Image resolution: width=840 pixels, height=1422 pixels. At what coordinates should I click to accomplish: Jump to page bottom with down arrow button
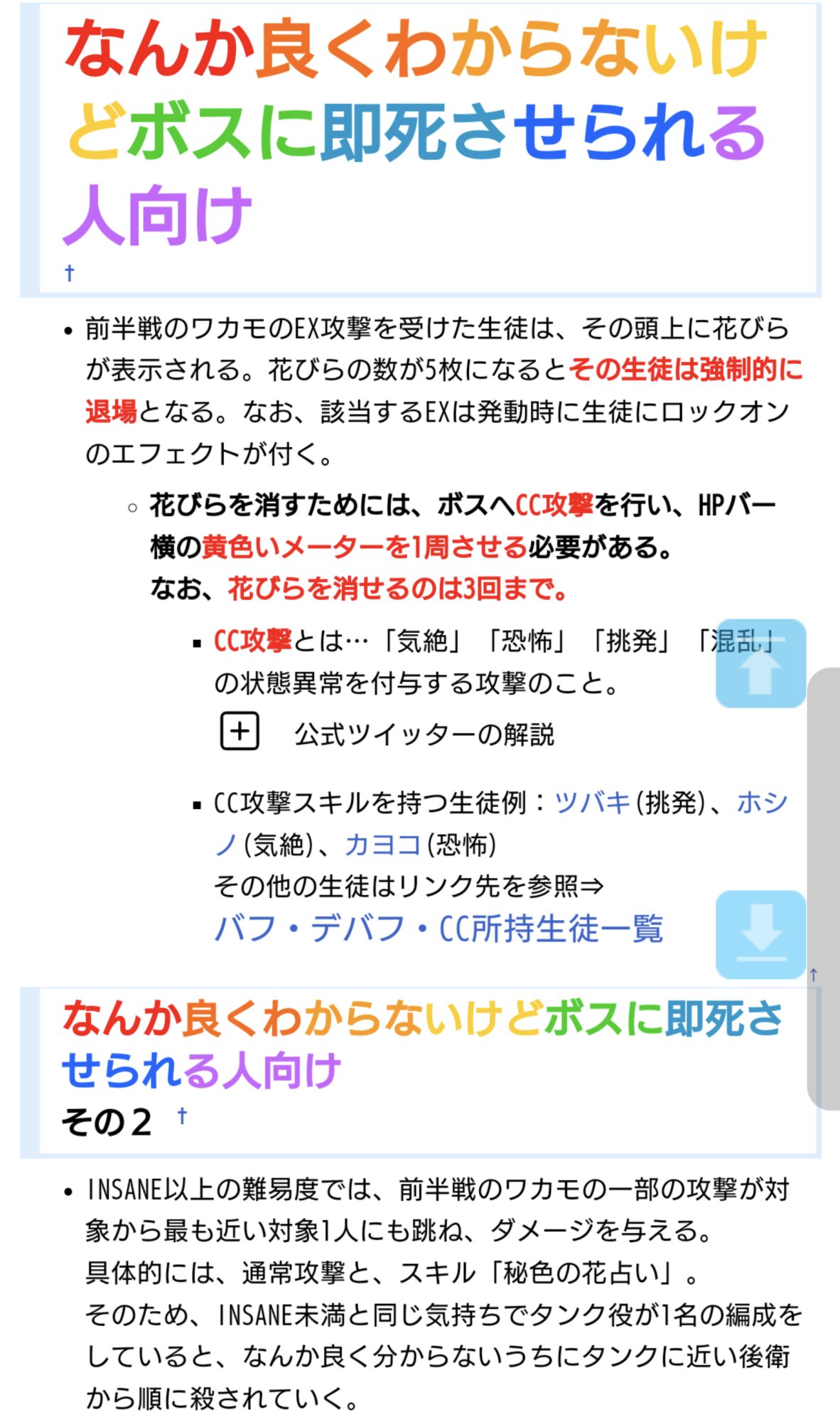point(760,934)
